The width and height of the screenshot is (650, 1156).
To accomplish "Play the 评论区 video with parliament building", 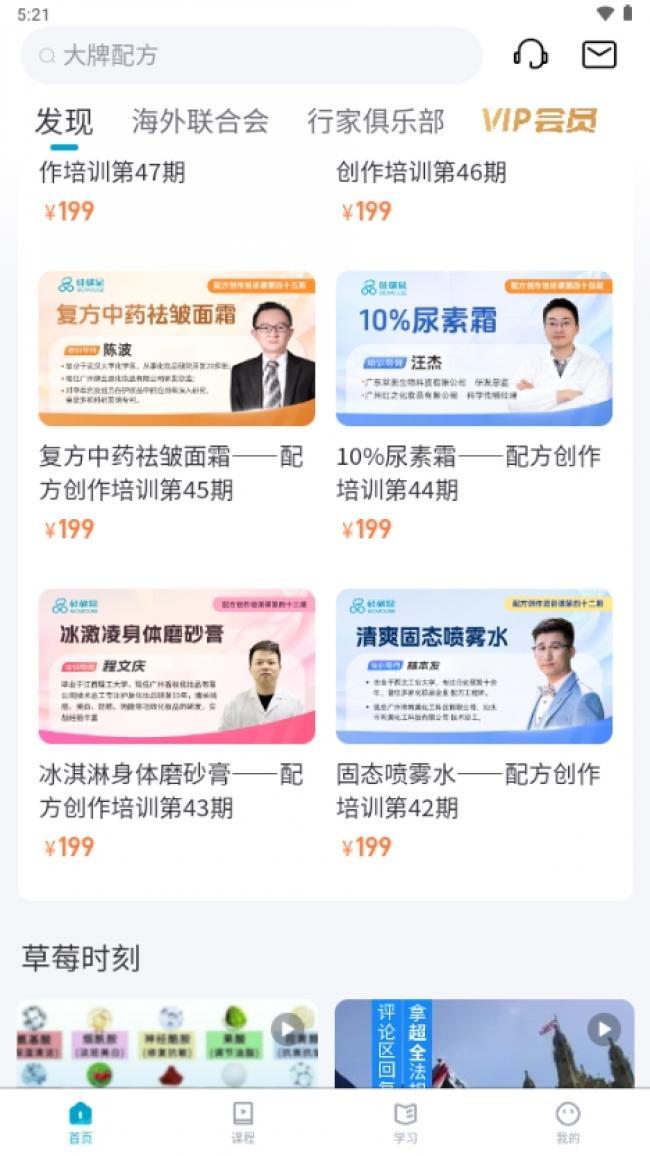I will pos(484,1043).
